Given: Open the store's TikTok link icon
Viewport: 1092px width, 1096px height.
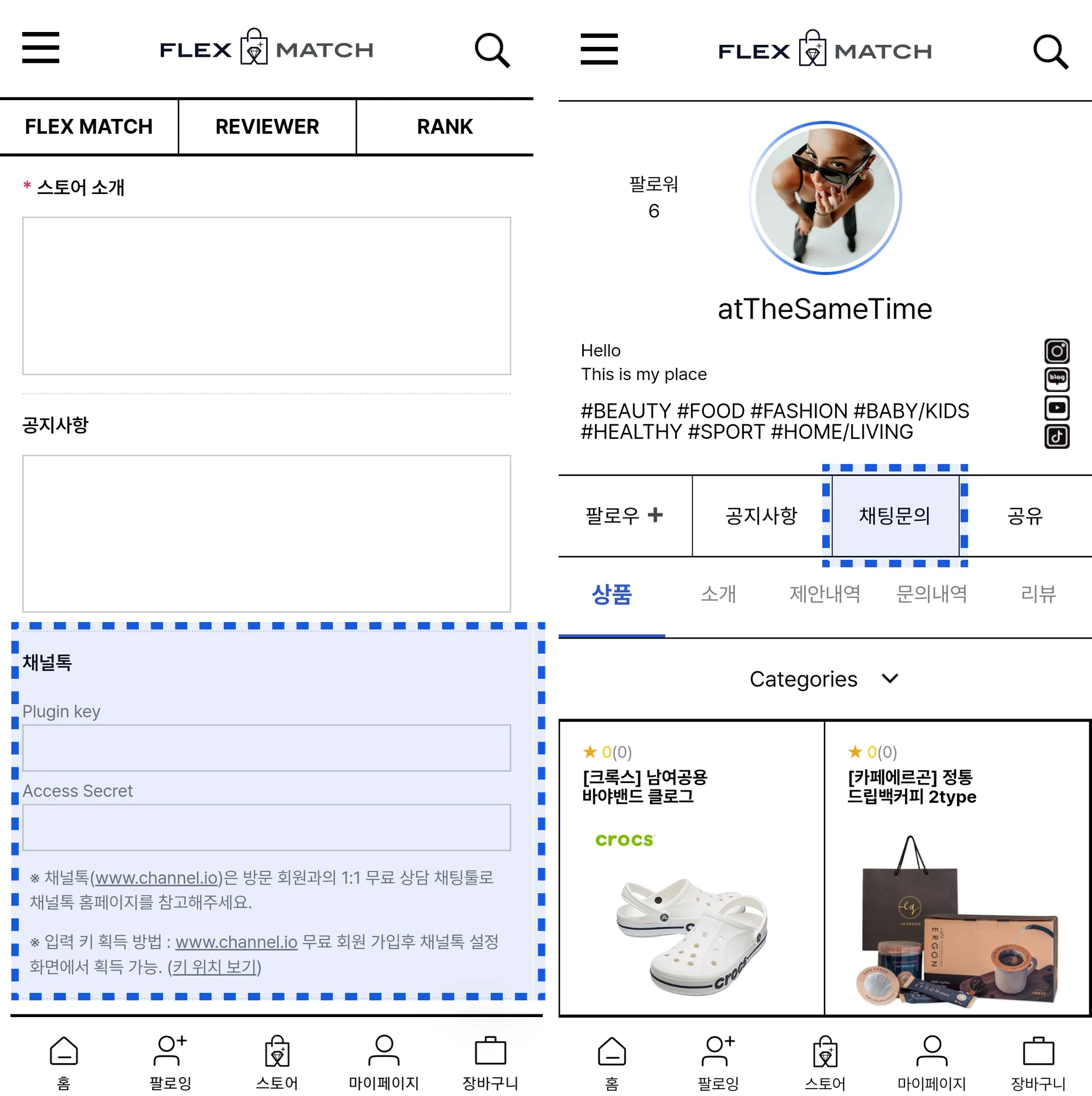Looking at the screenshot, I should tap(1056, 436).
